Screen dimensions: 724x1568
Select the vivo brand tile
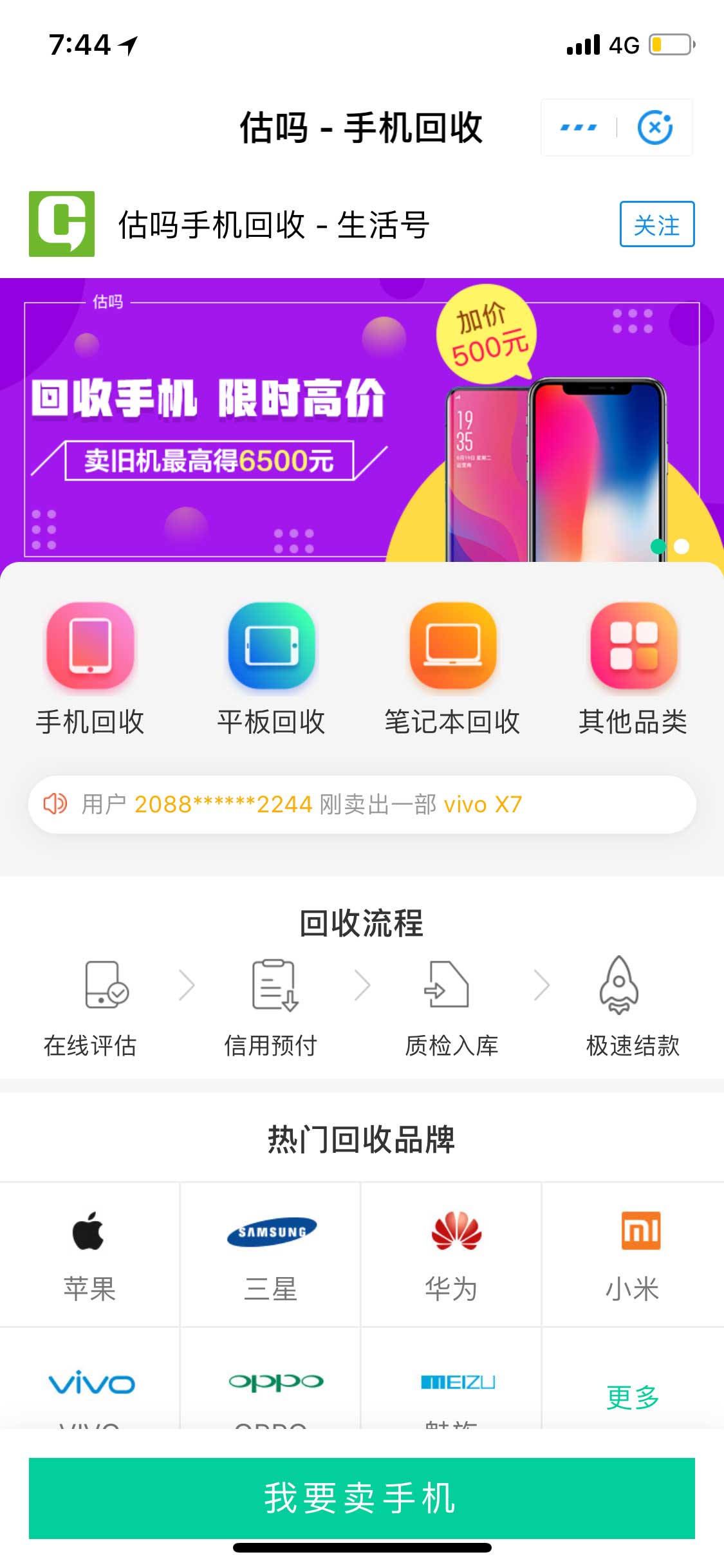click(91, 1384)
